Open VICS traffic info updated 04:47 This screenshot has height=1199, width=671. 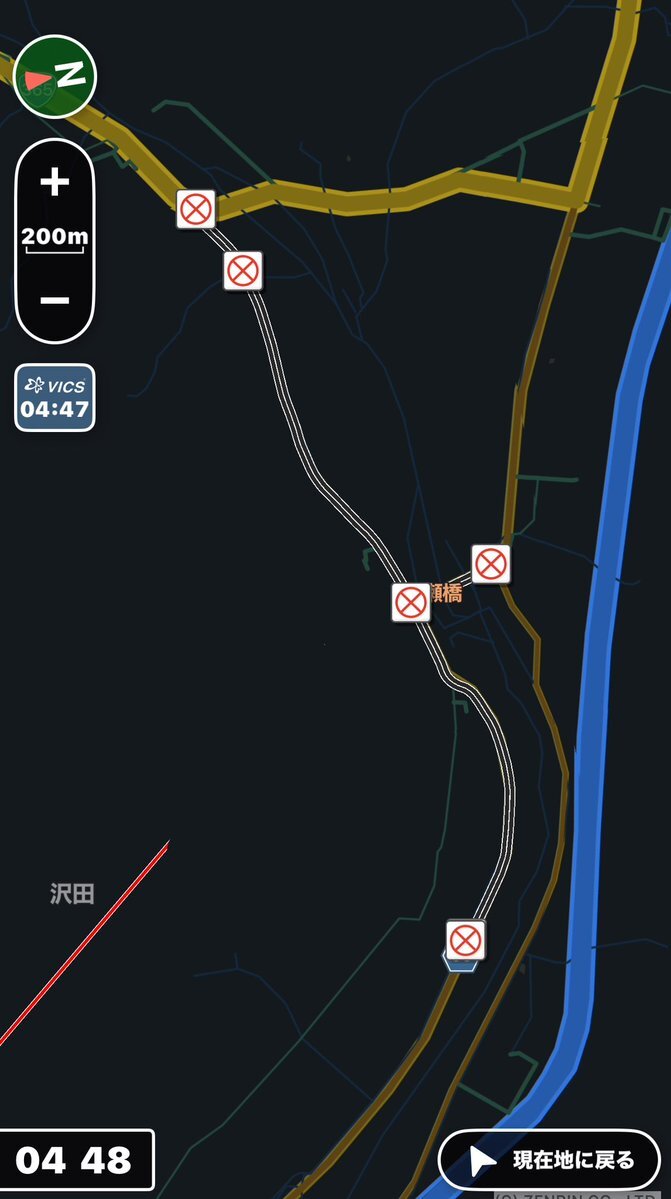pyautogui.click(x=55, y=398)
